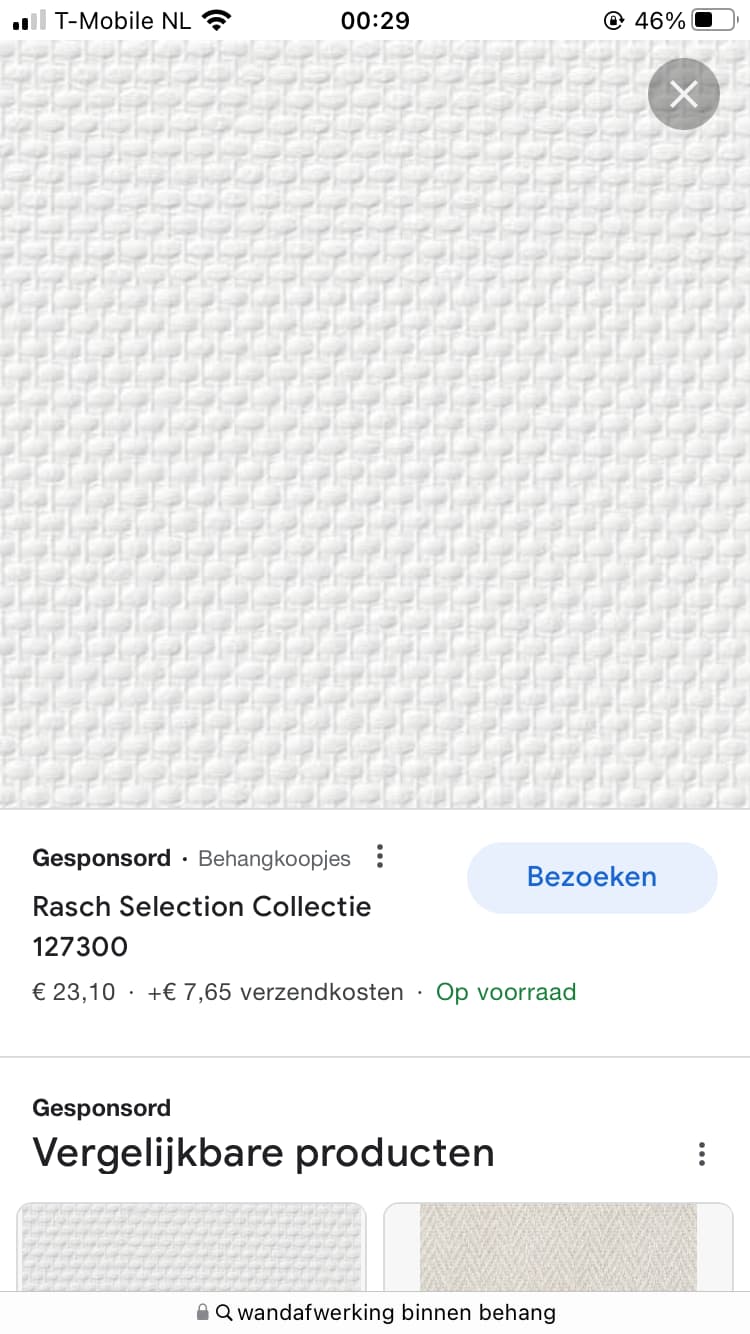Open the menu beside Vergelijkbare producten
This screenshot has width=750, height=1334.
702,1154
